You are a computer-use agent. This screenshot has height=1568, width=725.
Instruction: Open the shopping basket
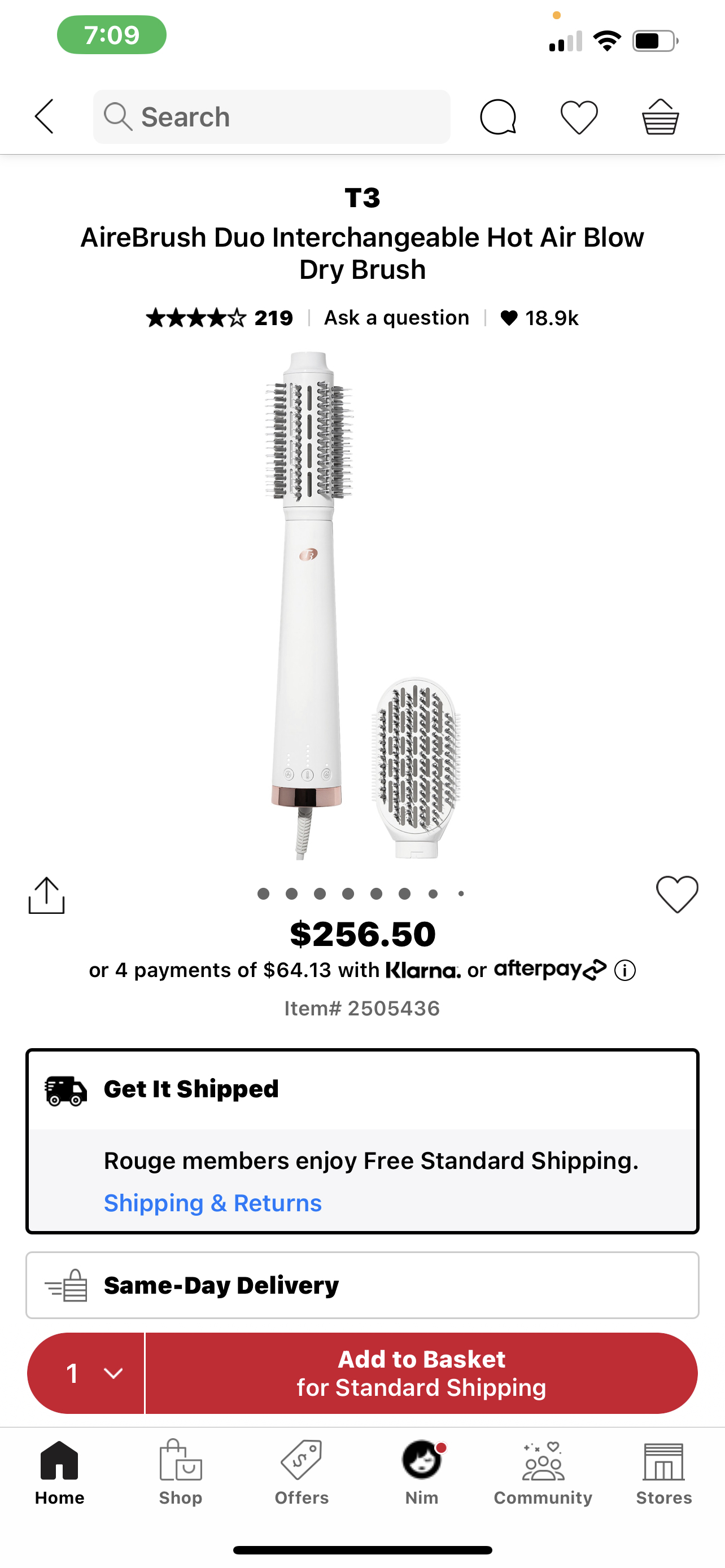[x=661, y=116]
